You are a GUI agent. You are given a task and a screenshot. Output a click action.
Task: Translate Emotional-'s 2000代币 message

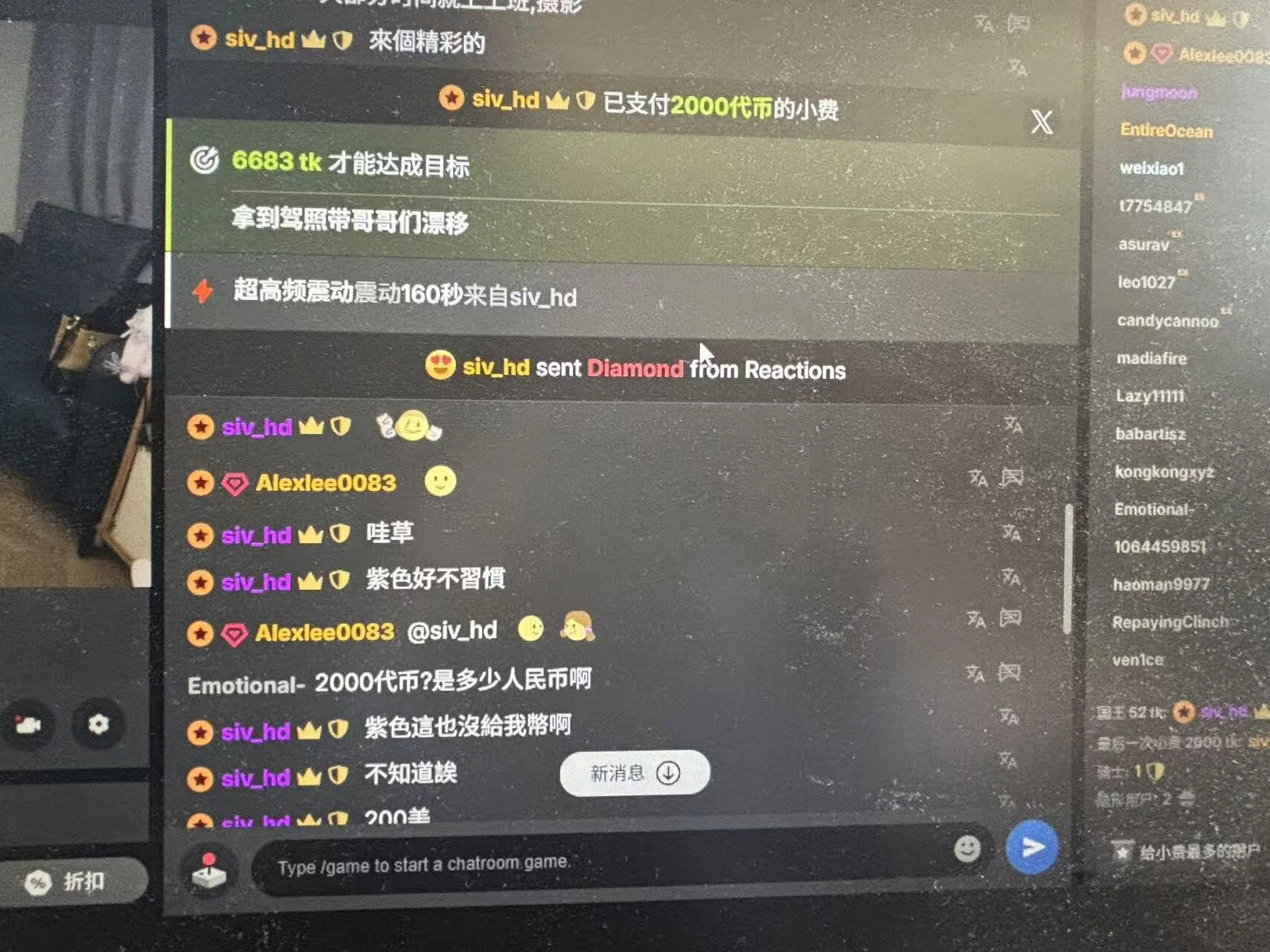click(x=975, y=674)
